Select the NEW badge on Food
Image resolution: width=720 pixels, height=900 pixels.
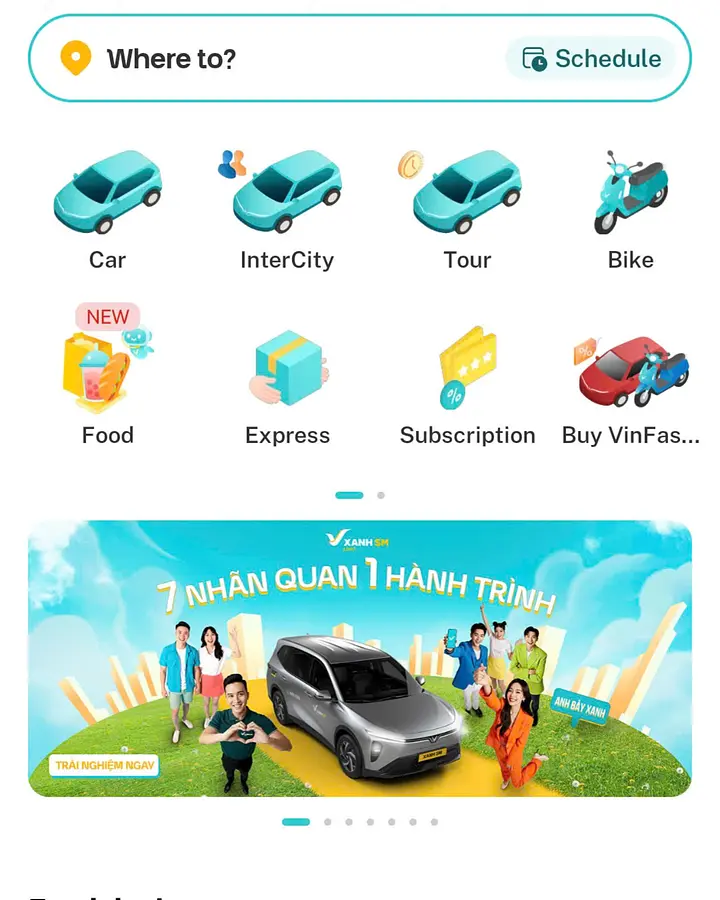(x=106, y=317)
